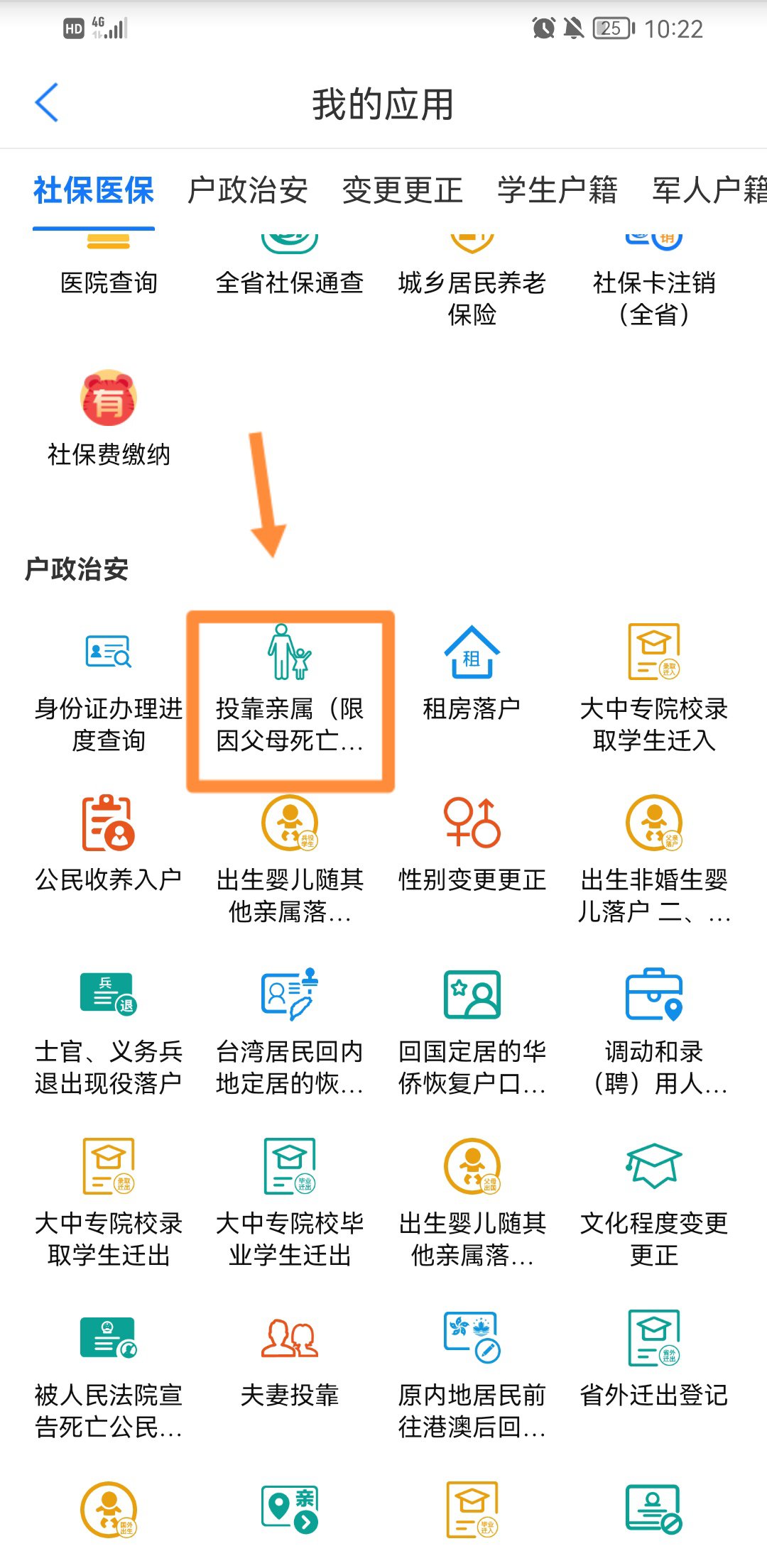Switch to the 学生户籍 tab
Screen dimensions: 767x1568
click(x=557, y=190)
